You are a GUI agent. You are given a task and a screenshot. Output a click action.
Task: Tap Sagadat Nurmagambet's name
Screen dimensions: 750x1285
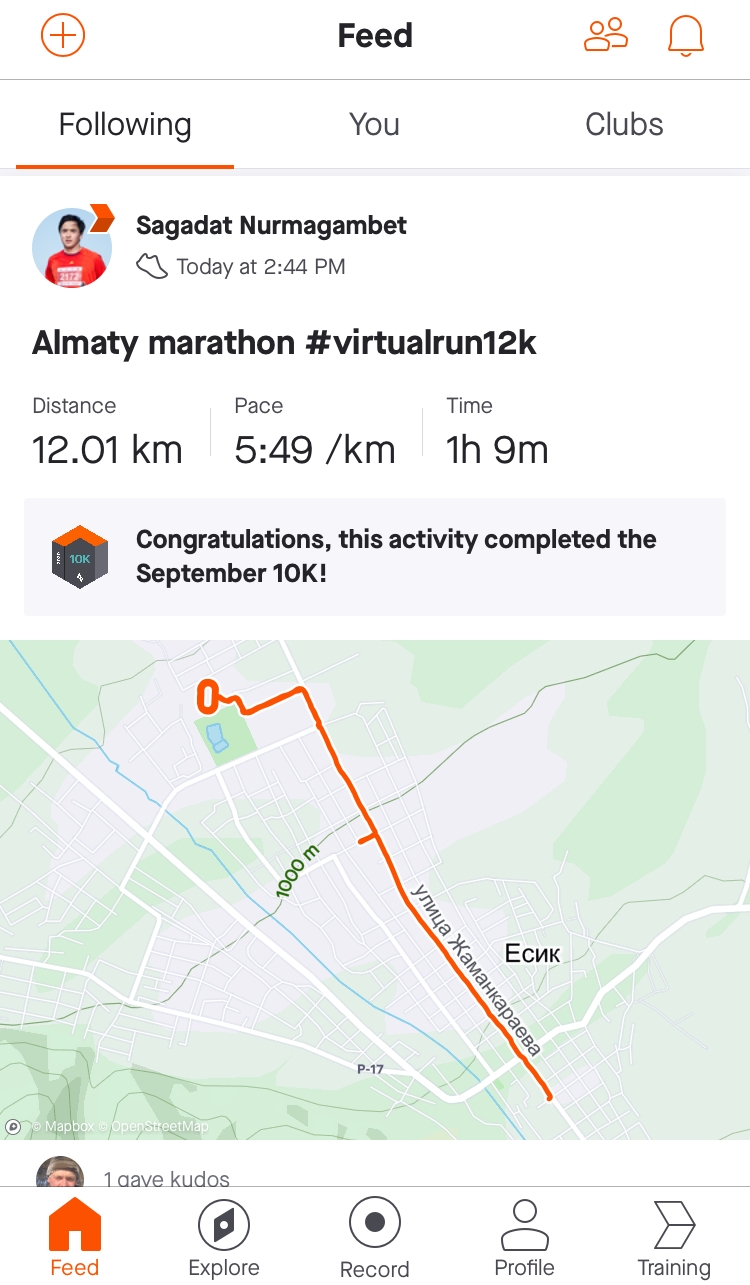tap(271, 225)
